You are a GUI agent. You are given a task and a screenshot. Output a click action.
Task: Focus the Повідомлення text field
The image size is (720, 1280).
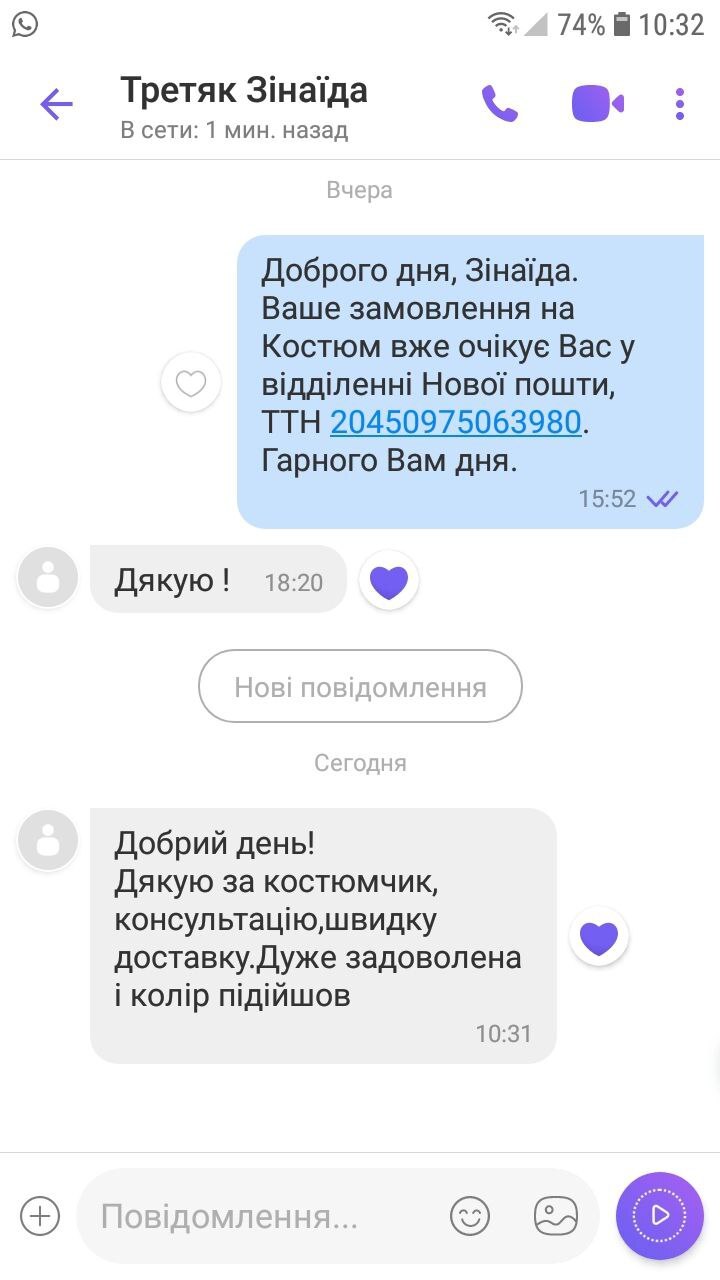coord(260,1217)
